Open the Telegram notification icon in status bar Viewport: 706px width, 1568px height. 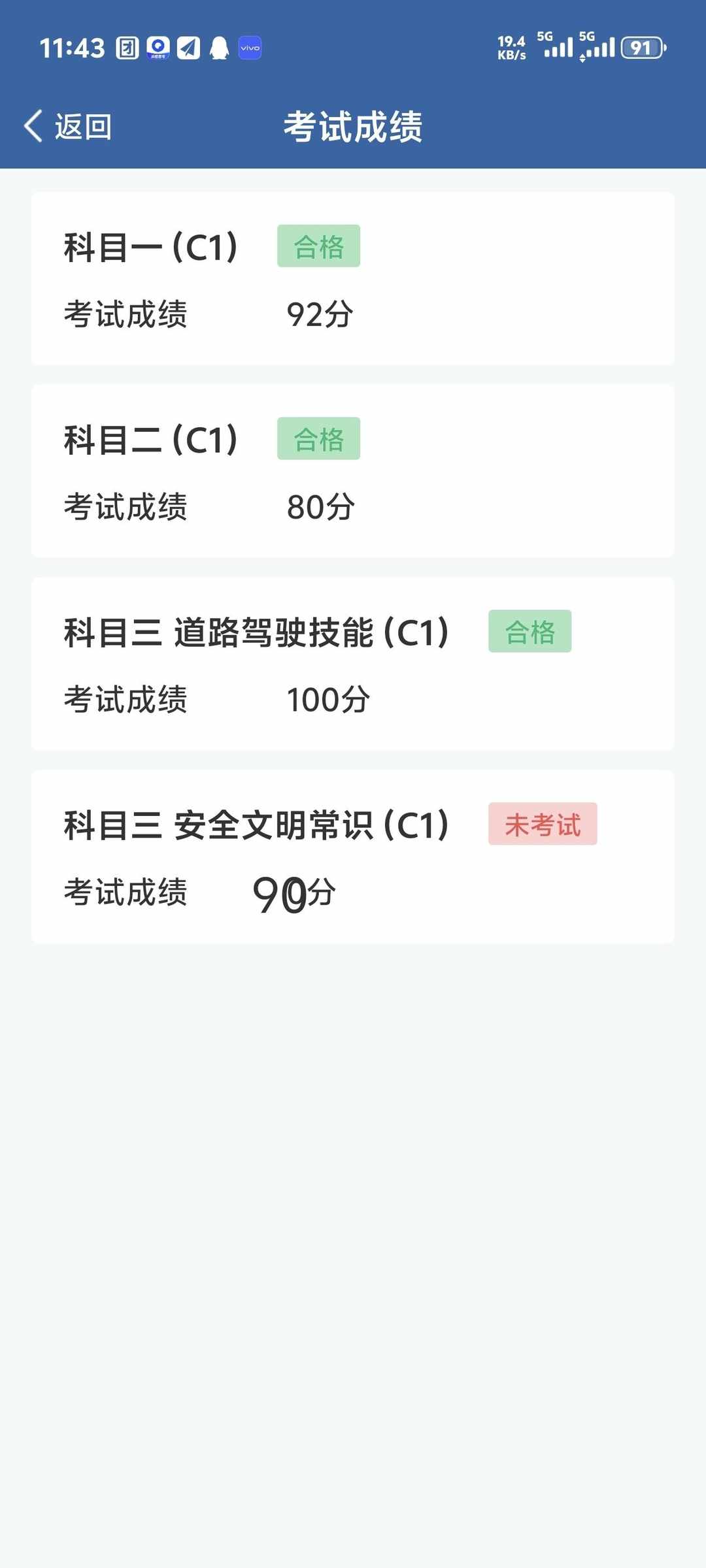coord(189,48)
